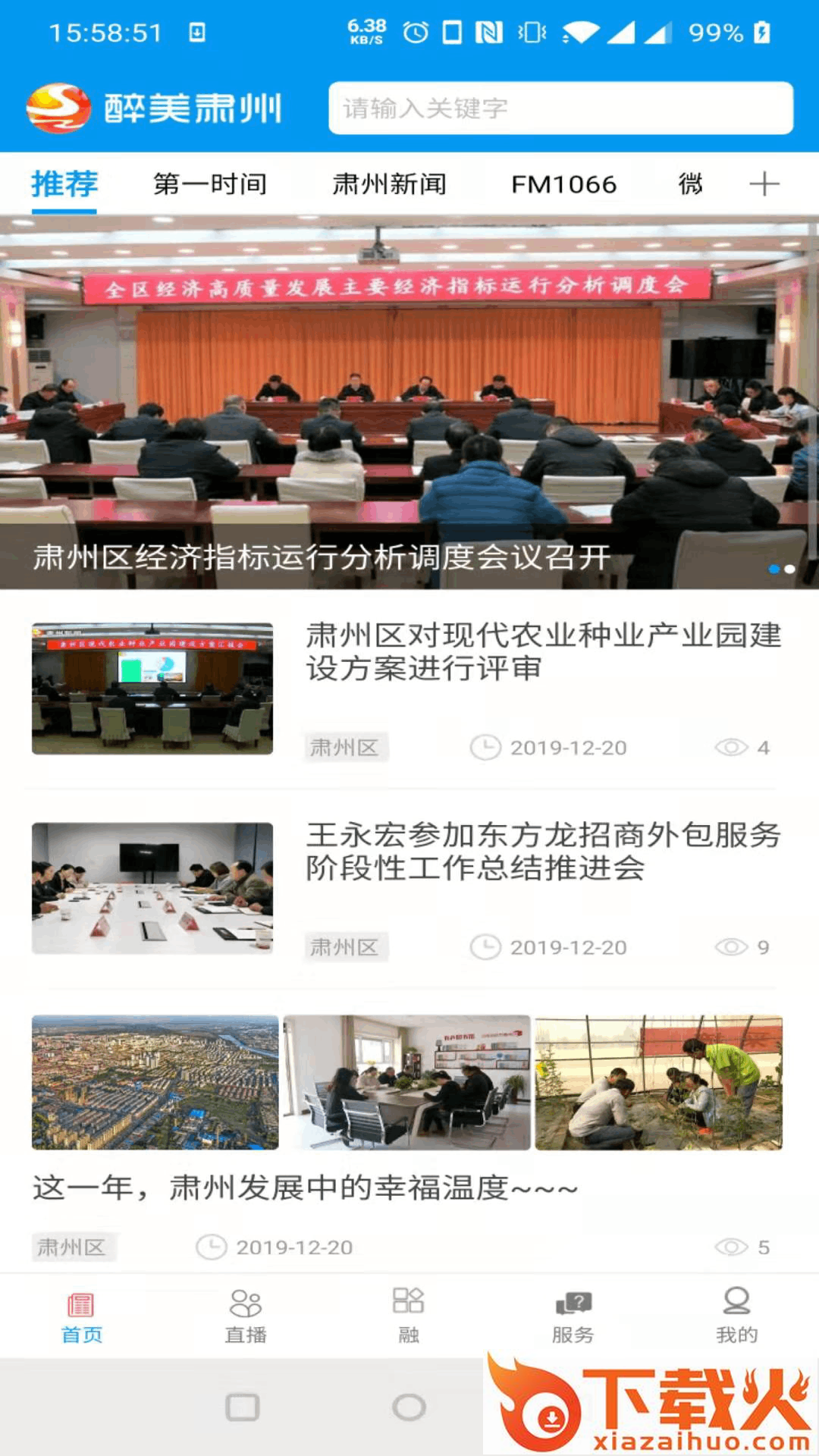Open the 这一年，肃州发展中的幸福温度 article

click(305, 1188)
